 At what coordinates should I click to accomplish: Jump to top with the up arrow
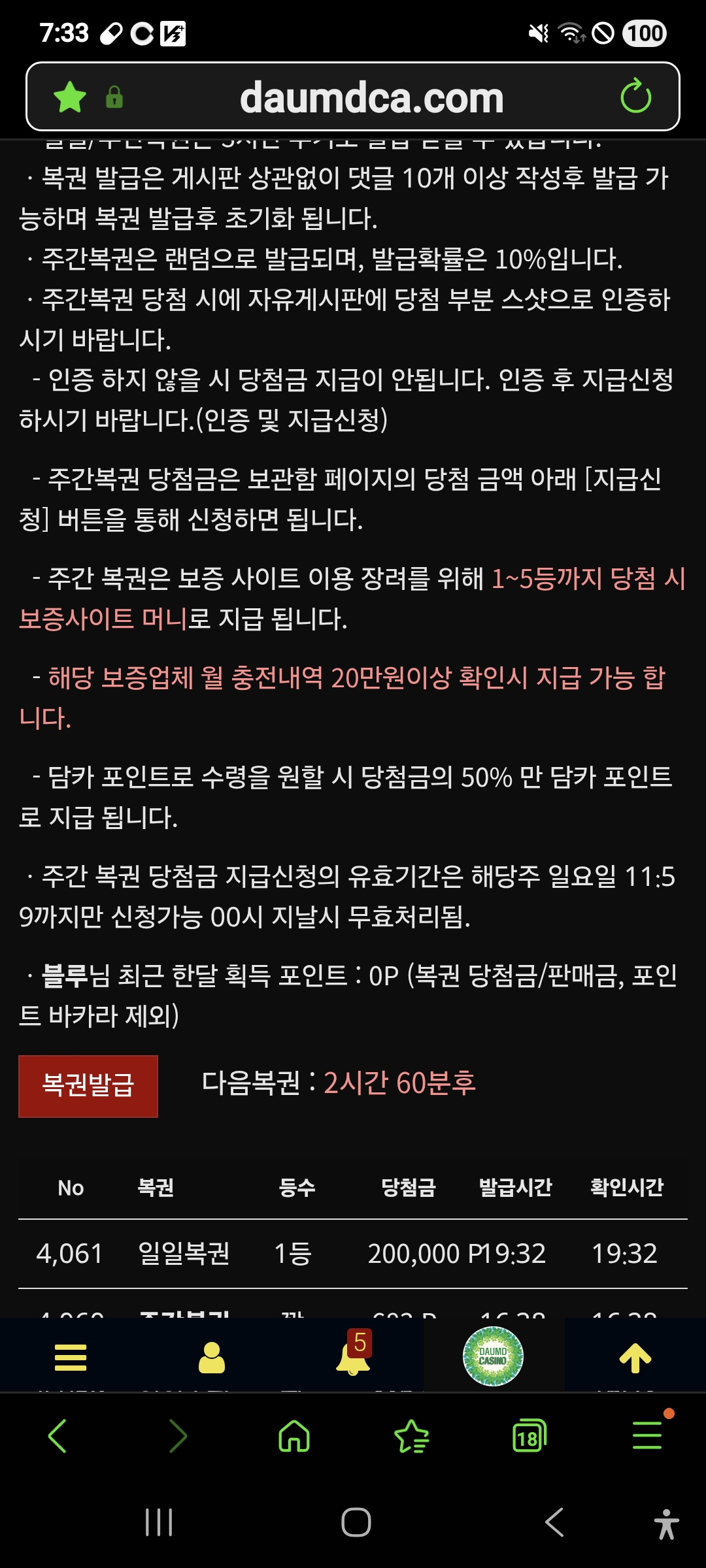(x=635, y=1358)
